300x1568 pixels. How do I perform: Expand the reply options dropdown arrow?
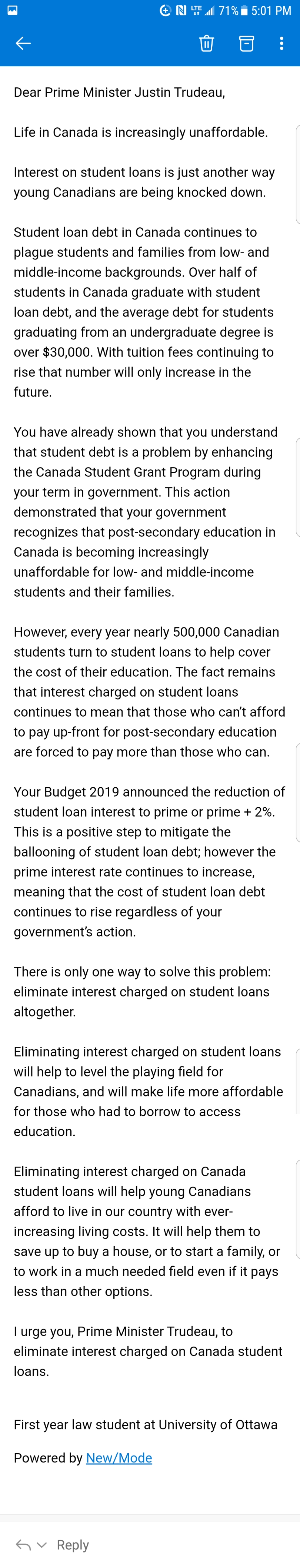point(42,1545)
